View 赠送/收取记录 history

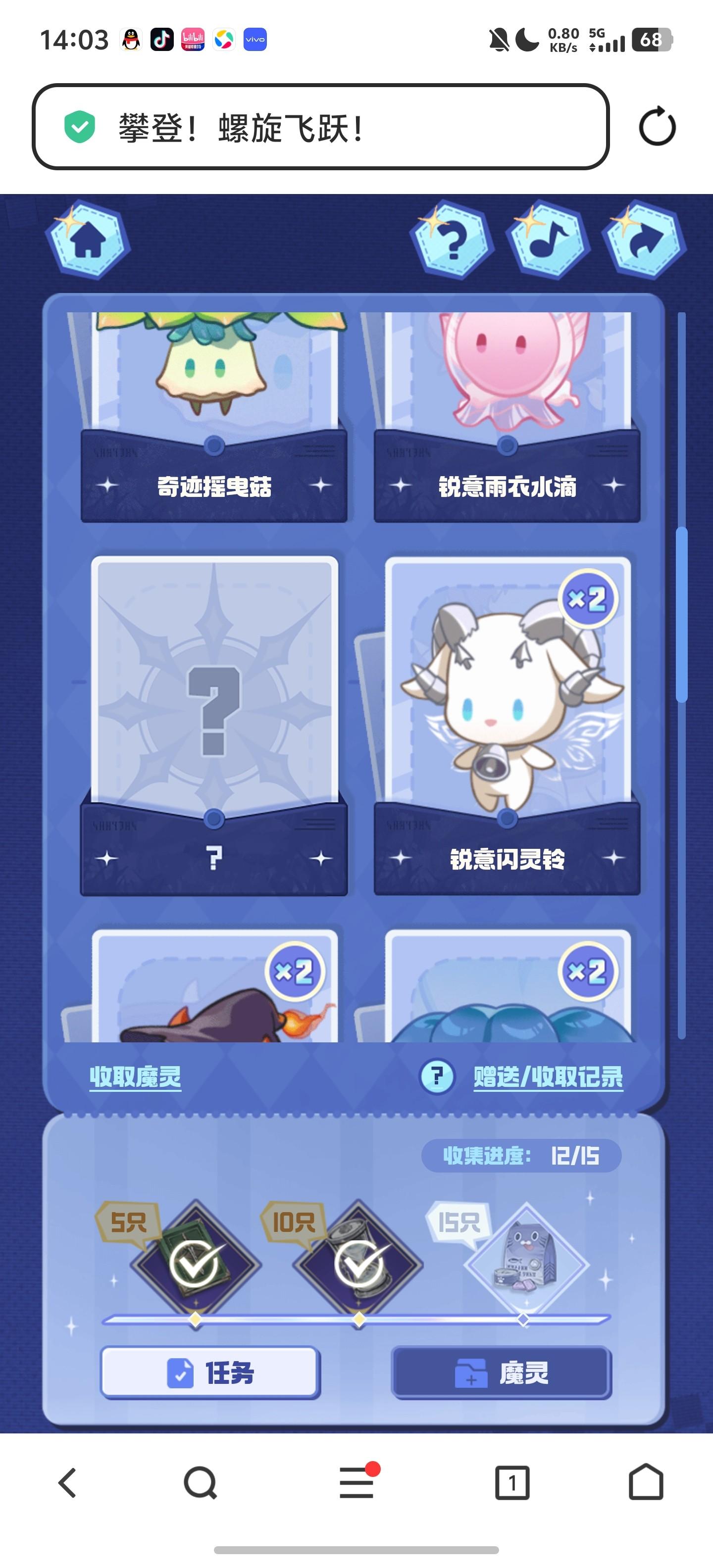point(548,1077)
